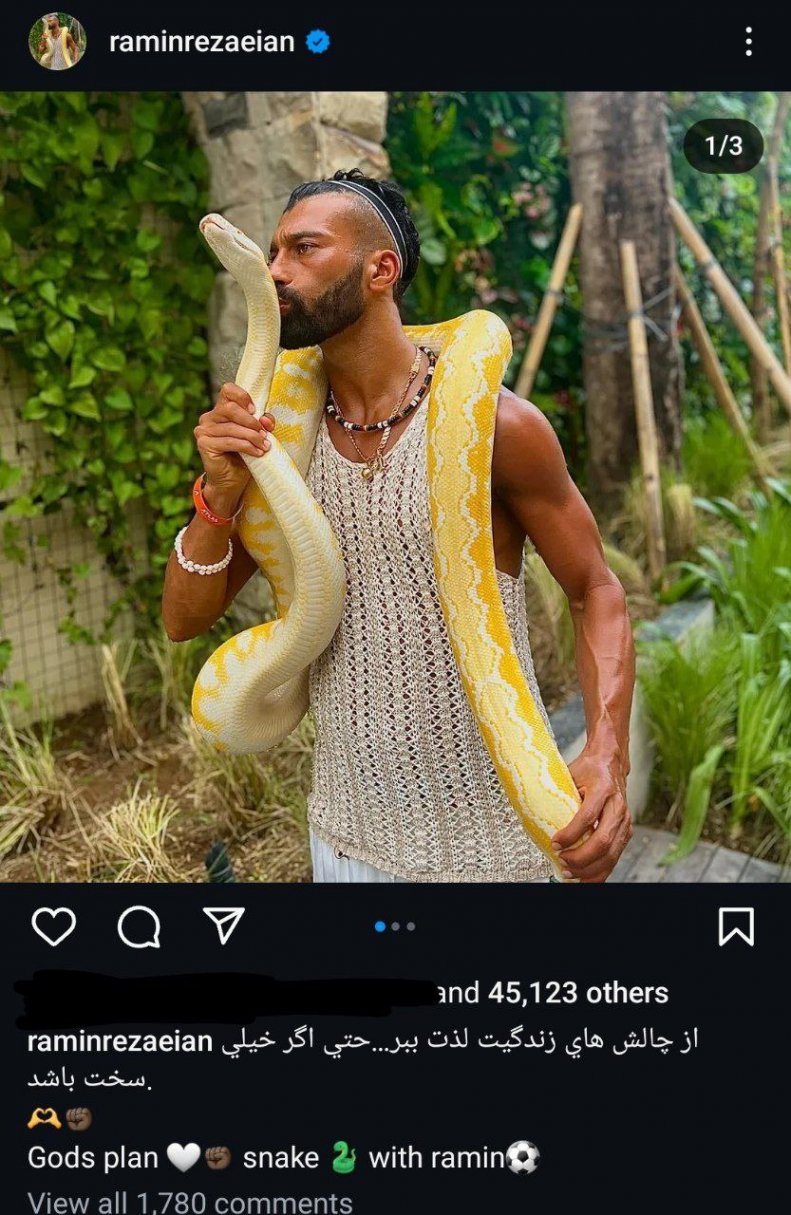Save the post with the bookmark icon

(x=736, y=927)
